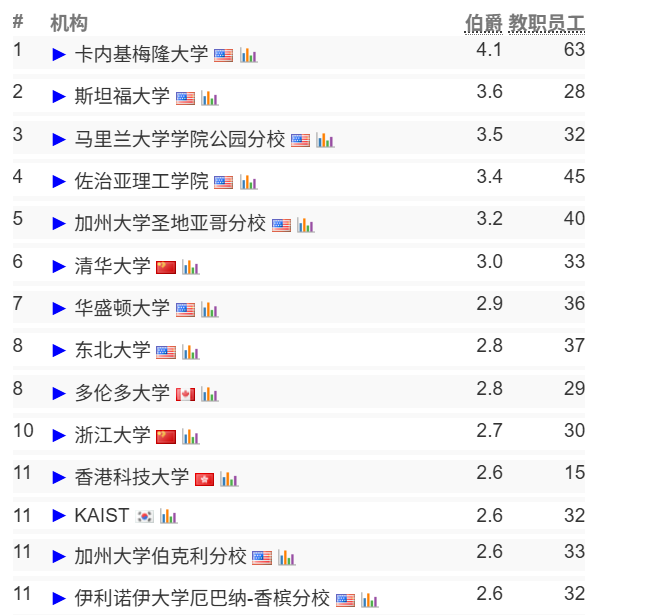651x615 pixels.
Task: Expand the 马里兰大学学院公园分校 entry
Action: point(59,139)
